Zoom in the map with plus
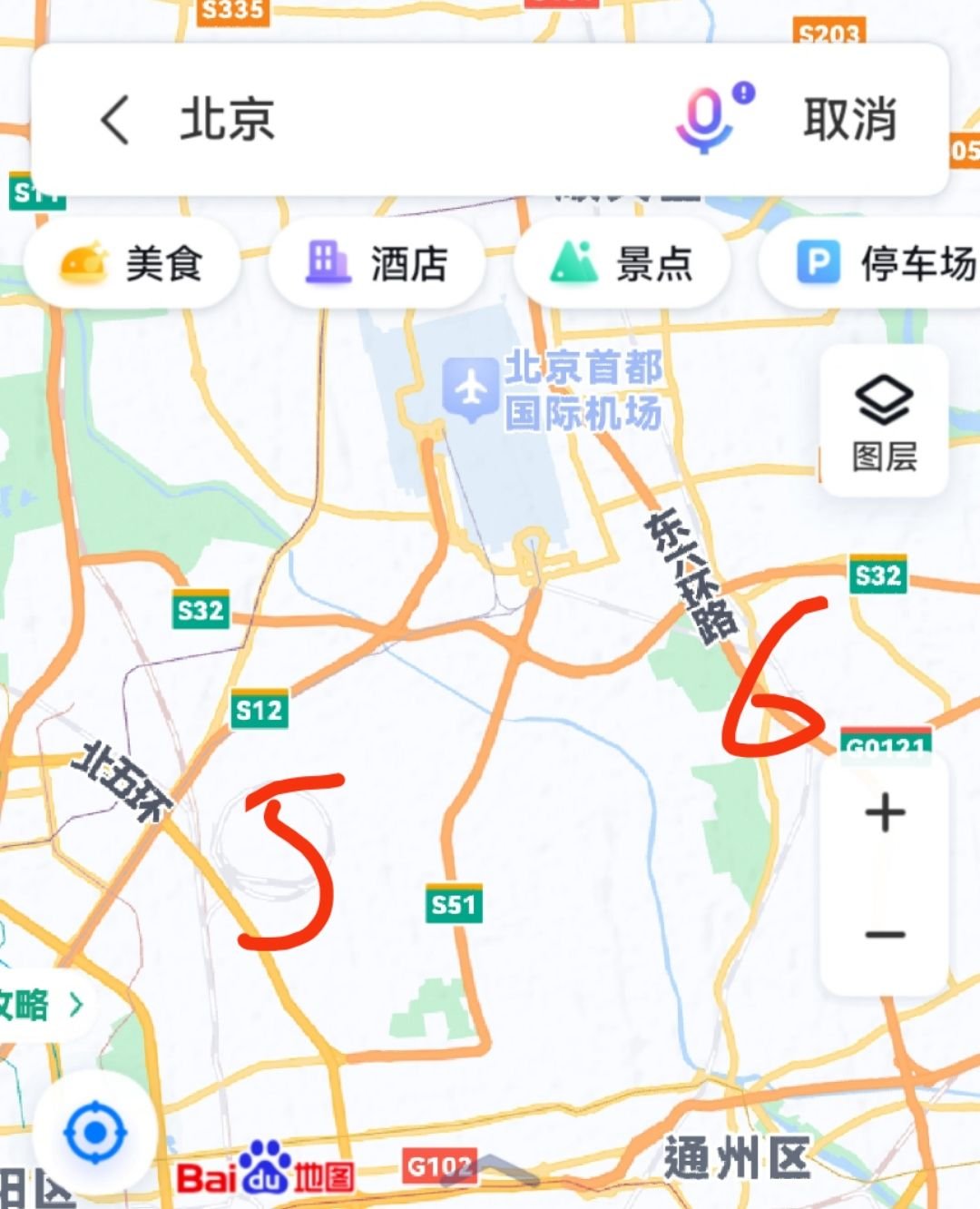The image size is (980, 1209). [885, 811]
